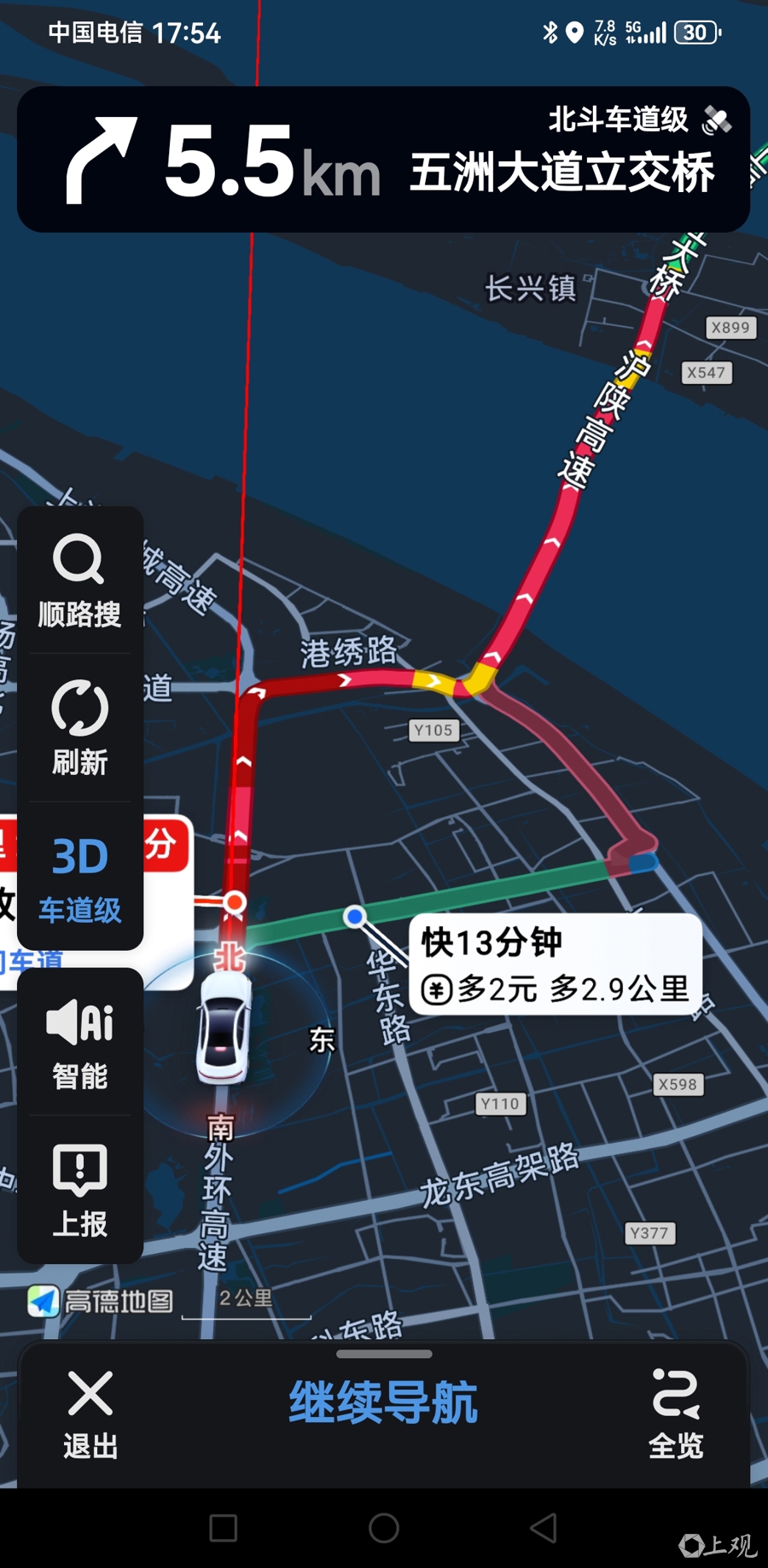The height and width of the screenshot is (1568, 768).
Task: Toggle the 3D 车道级 view
Action: click(79, 877)
